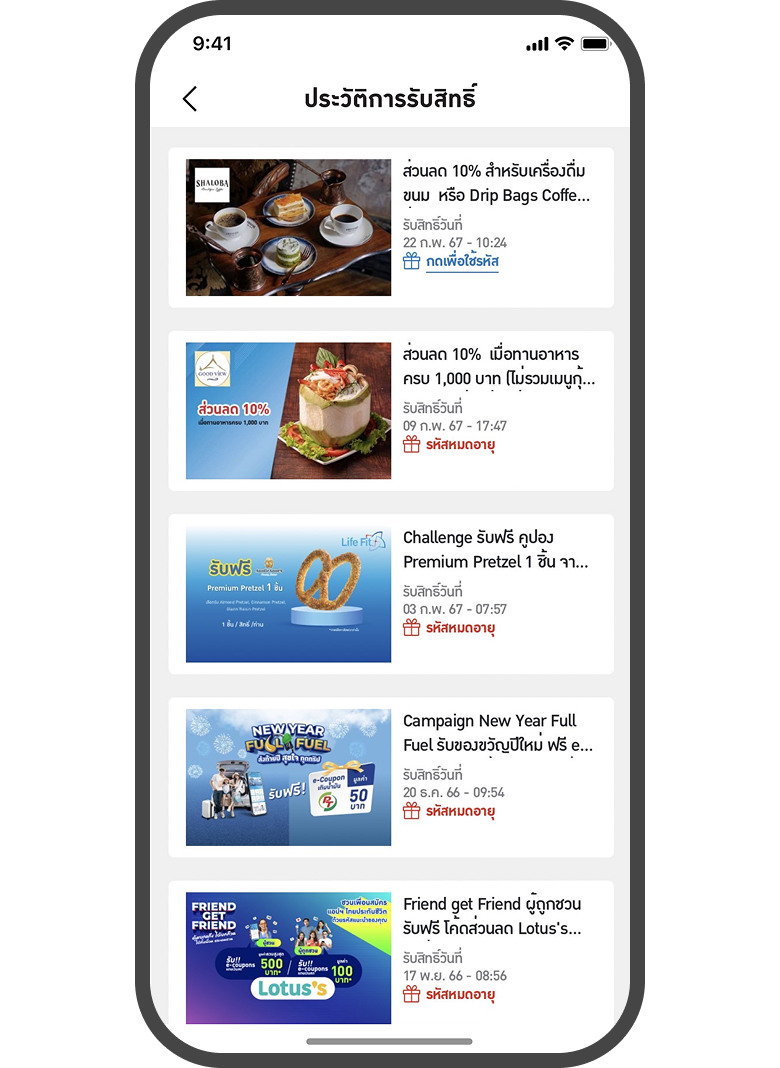This screenshot has width=780, height=1068.
Task: Open the SHALOBA 10% drinks discount card
Action: (390, 228)
